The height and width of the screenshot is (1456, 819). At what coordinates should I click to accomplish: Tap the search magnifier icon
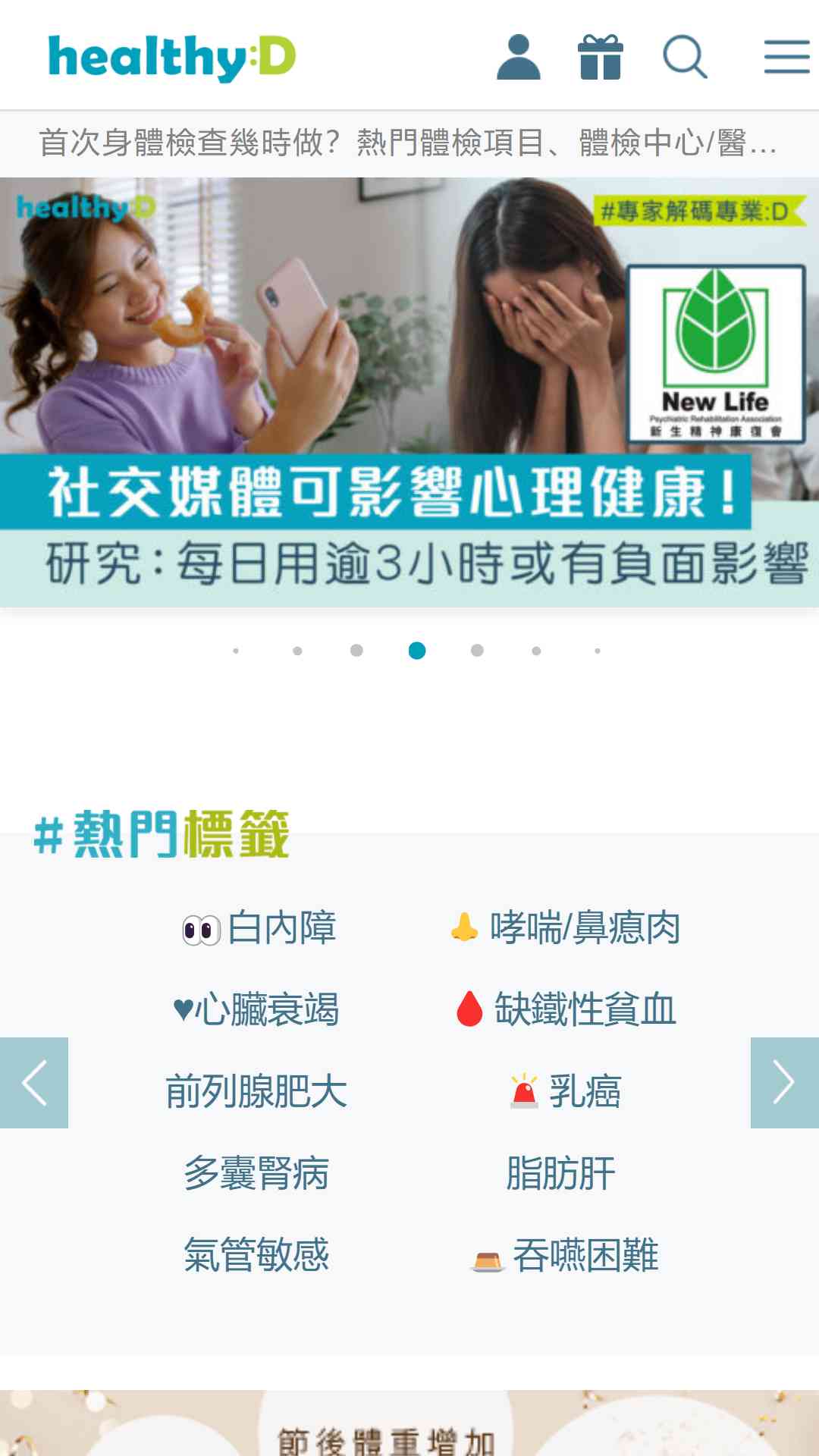685,57
